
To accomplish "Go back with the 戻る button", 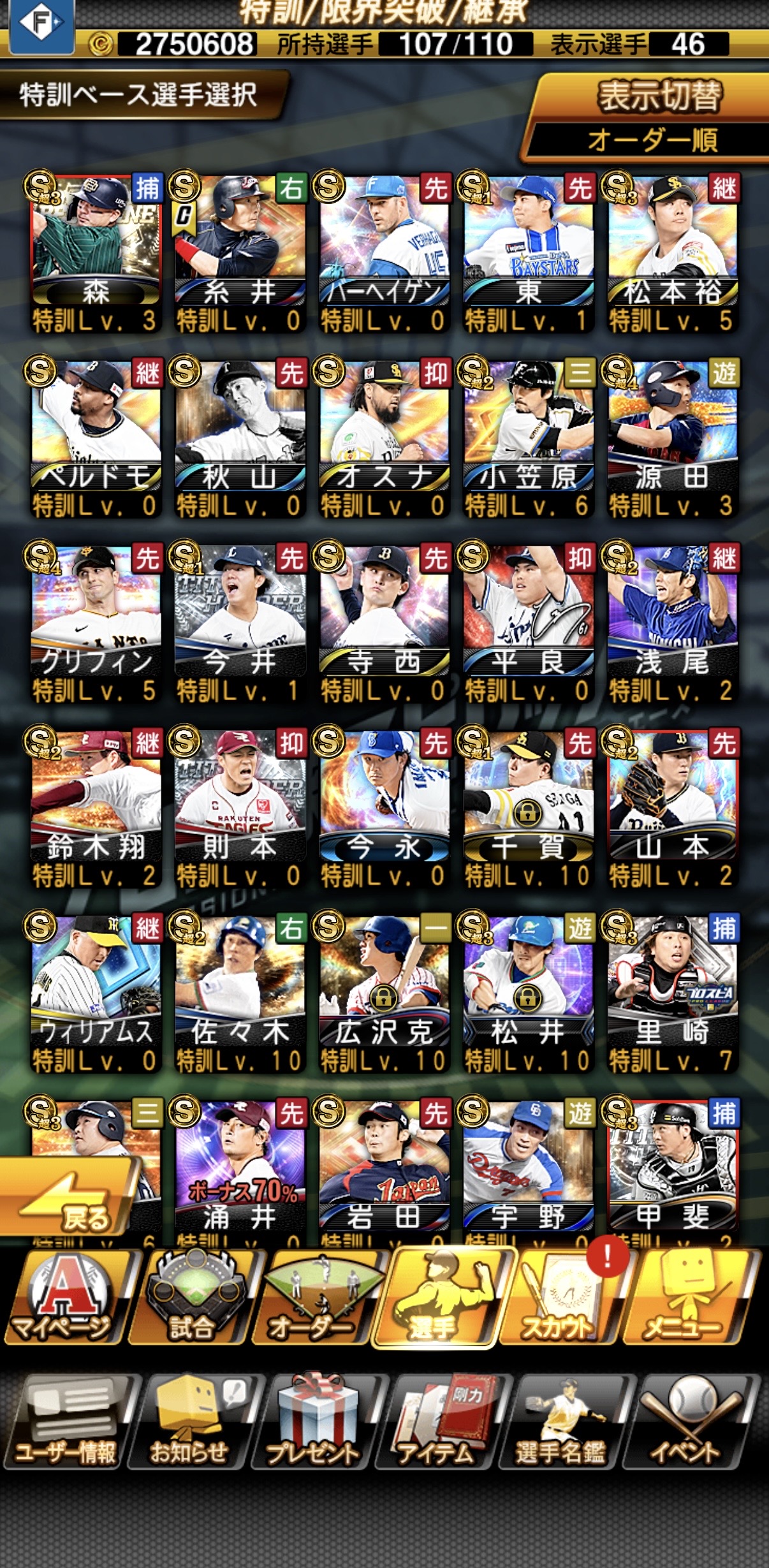I will pyautogui.click(x=70, y=1200).
